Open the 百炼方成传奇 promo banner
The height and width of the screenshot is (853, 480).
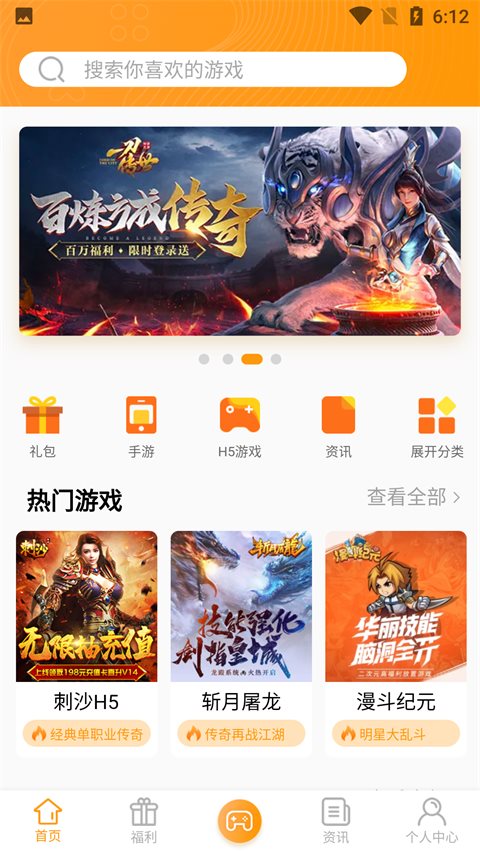pyautogui.click(x=240, y=231)
